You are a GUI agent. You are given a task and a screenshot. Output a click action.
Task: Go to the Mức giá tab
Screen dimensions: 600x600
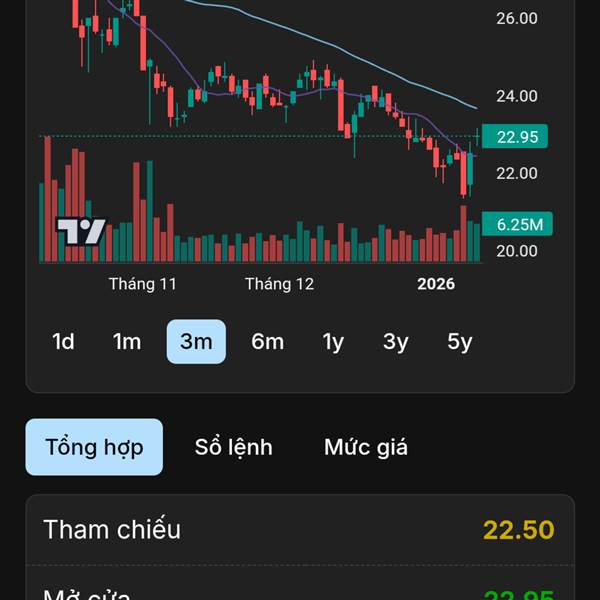pyautogui.click(x=366, y=447)
